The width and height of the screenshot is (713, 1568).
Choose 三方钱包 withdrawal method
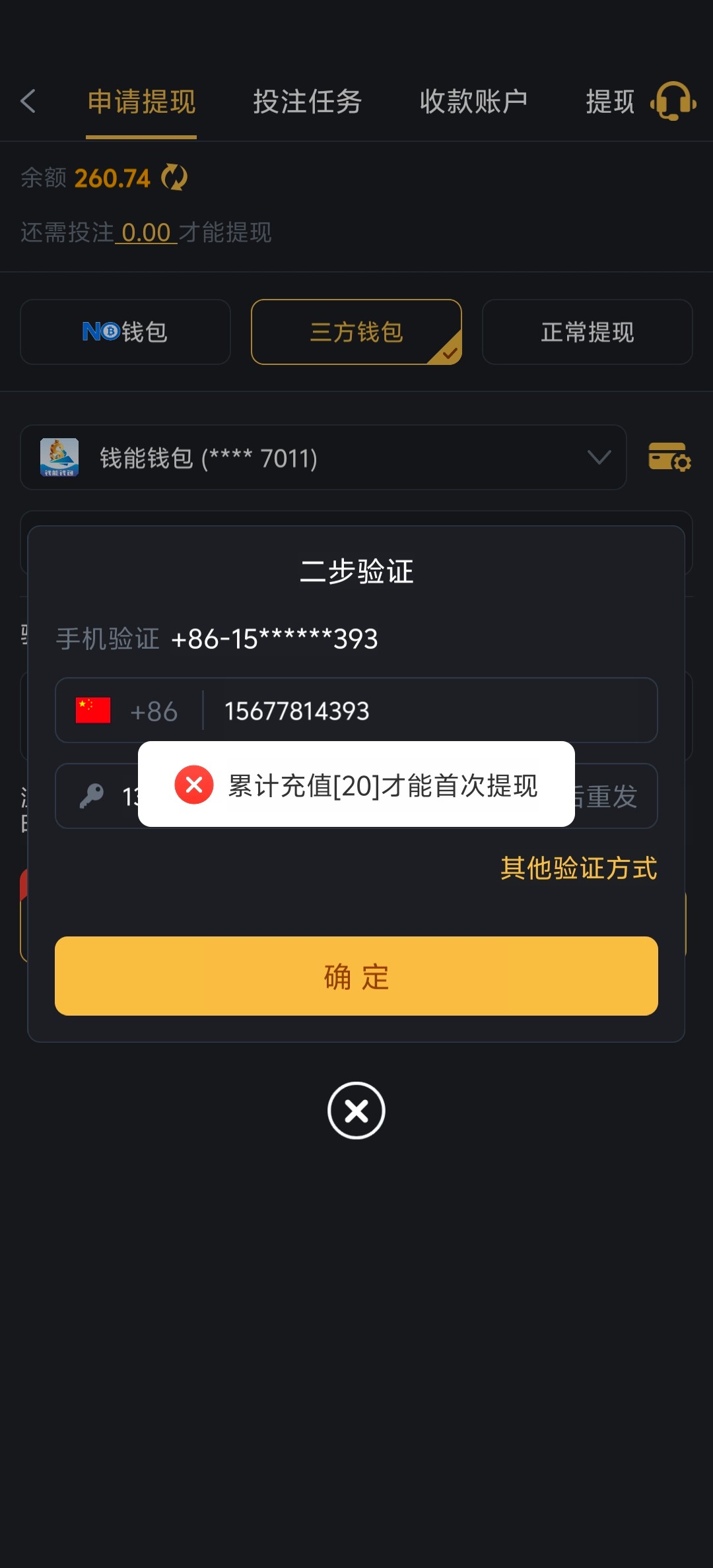coord(356,332)
